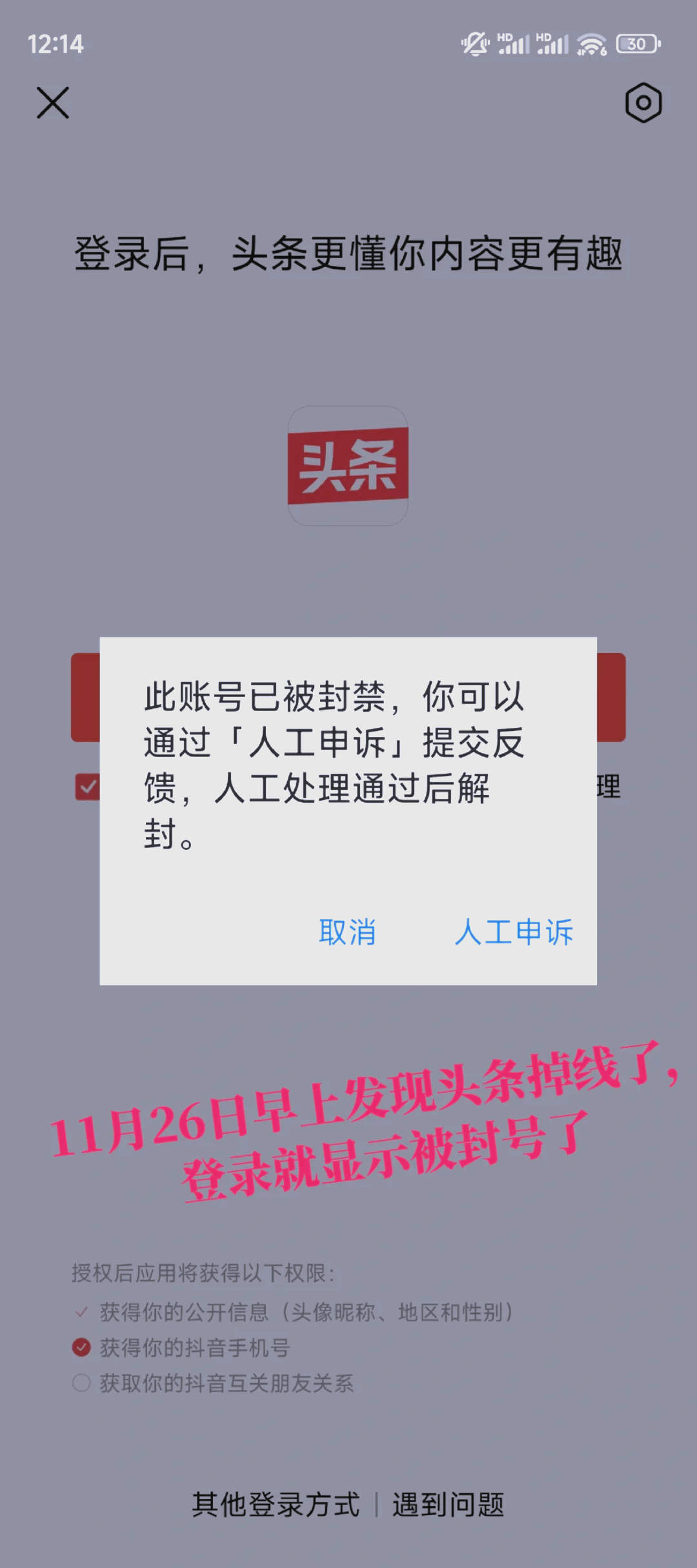Screen dimensions: 697x1568
Task: Tap 取消 to dismiss the ban dialog
Action: point(347,932)
